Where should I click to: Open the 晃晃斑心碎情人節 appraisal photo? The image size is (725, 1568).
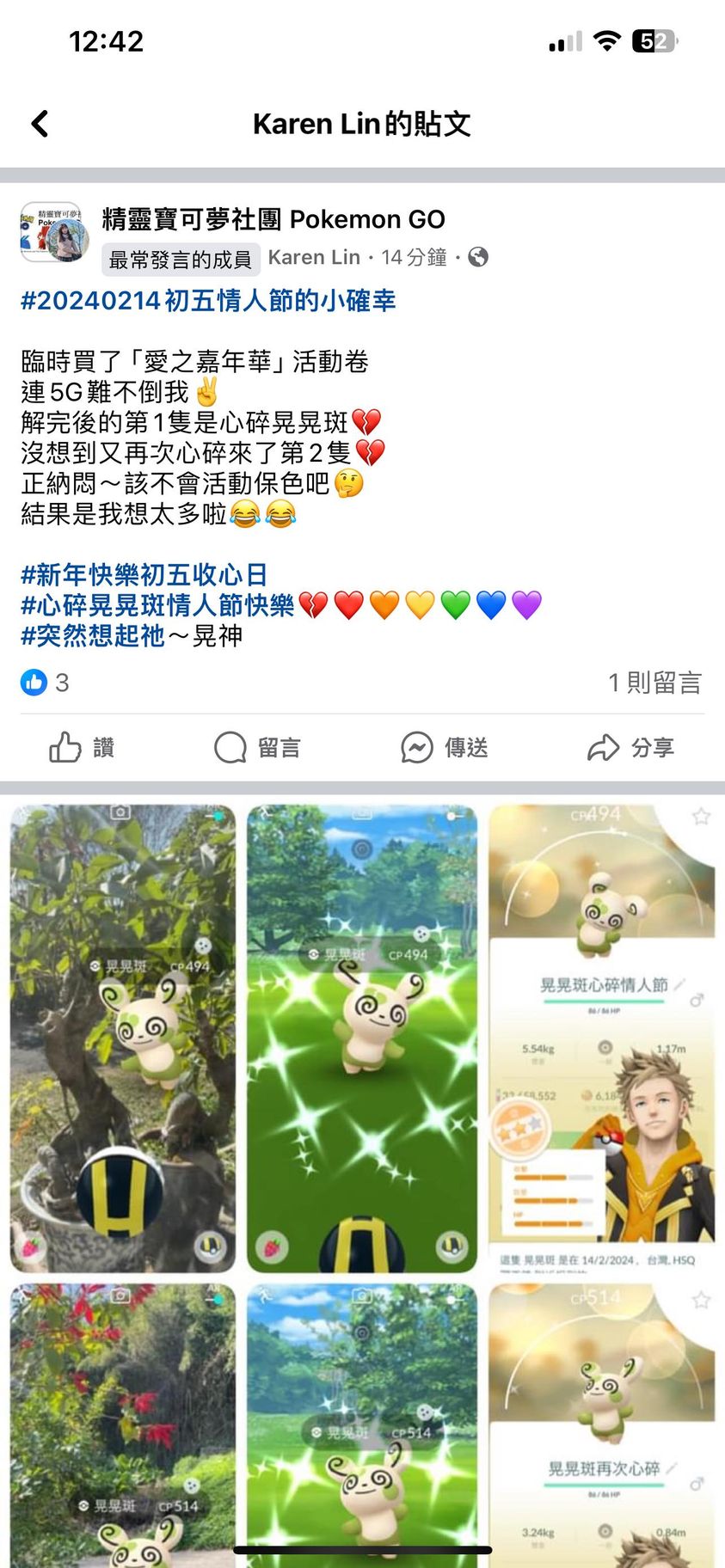click(602, 1038)
